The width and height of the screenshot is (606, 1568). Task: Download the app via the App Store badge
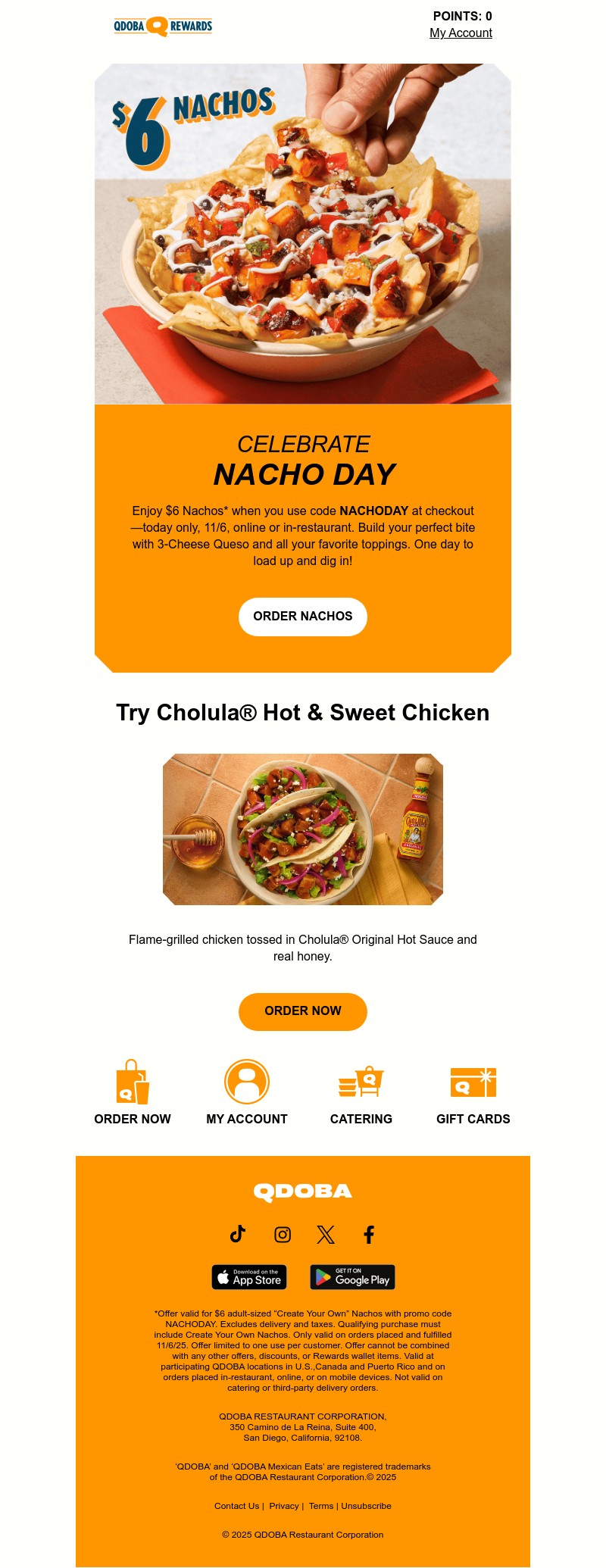(x=248, y=1277)
